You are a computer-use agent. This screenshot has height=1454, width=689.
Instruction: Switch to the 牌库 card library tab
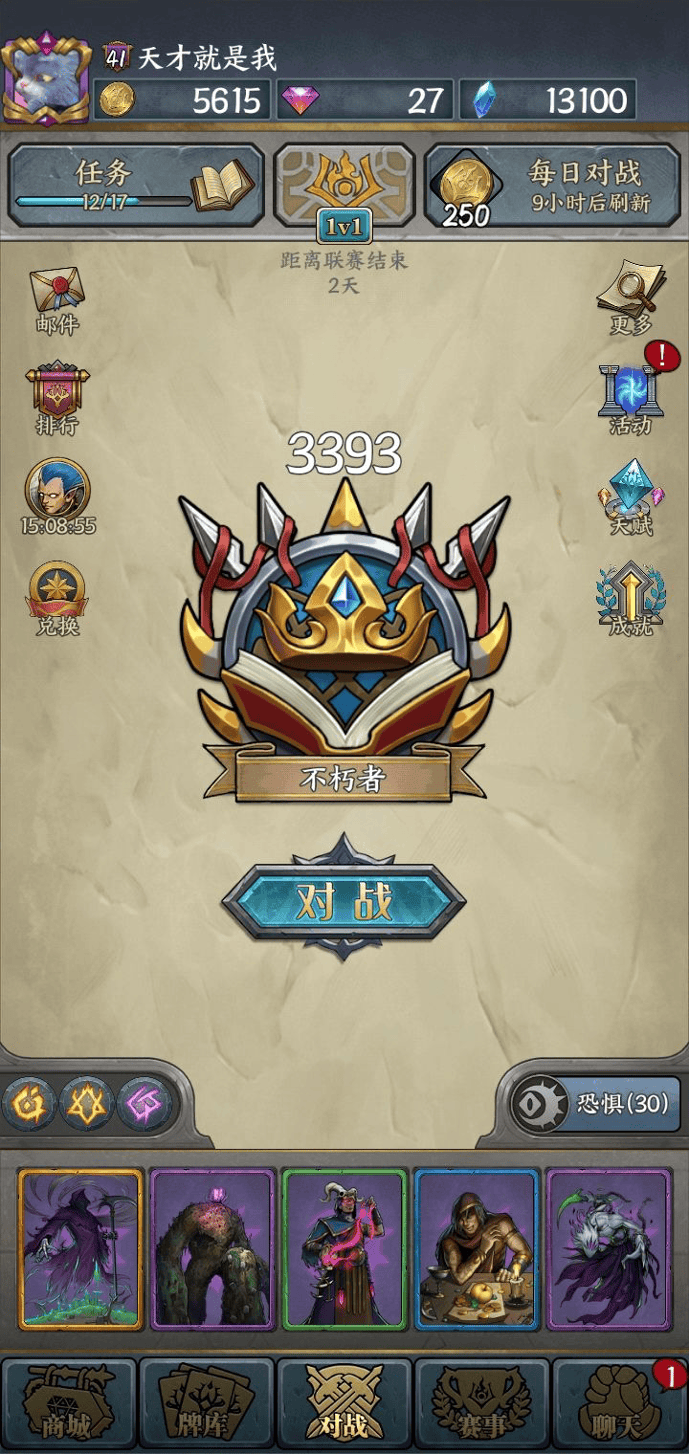[206, 1403]
